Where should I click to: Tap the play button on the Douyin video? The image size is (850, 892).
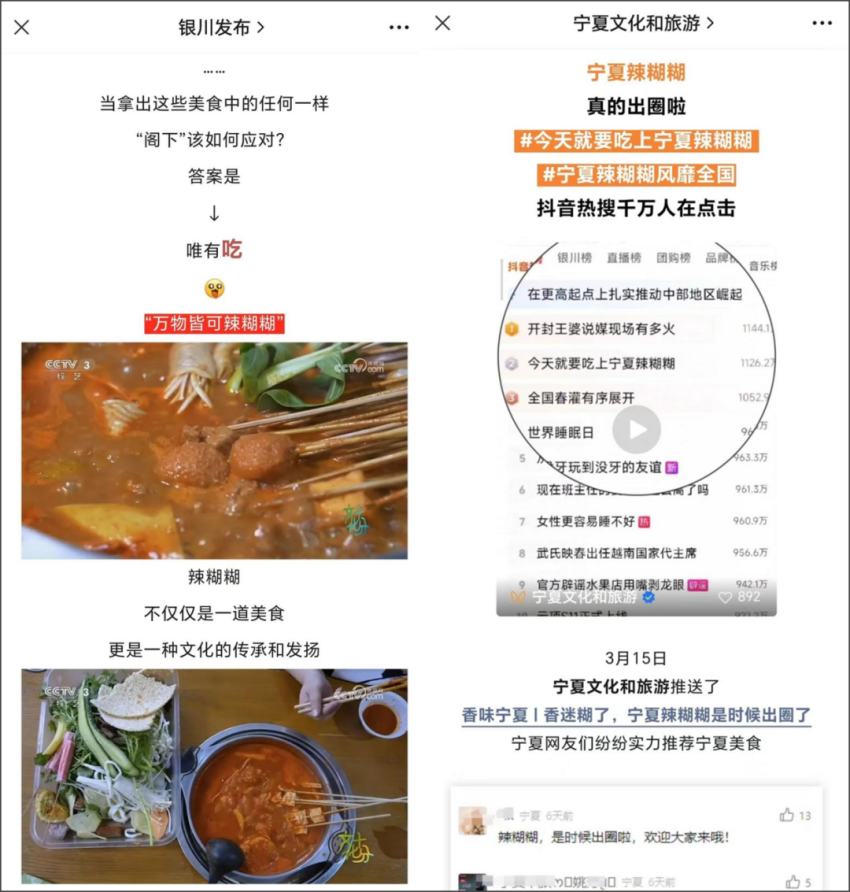click(638, 428)
